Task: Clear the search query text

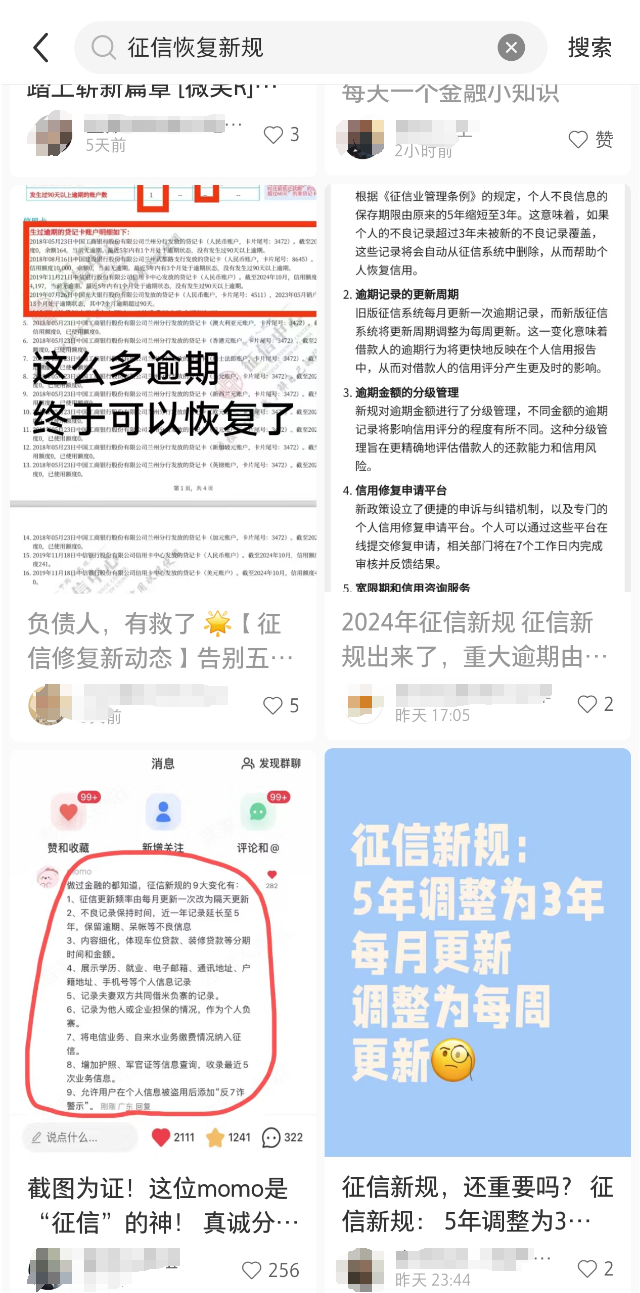Action: tap(511, 47)
